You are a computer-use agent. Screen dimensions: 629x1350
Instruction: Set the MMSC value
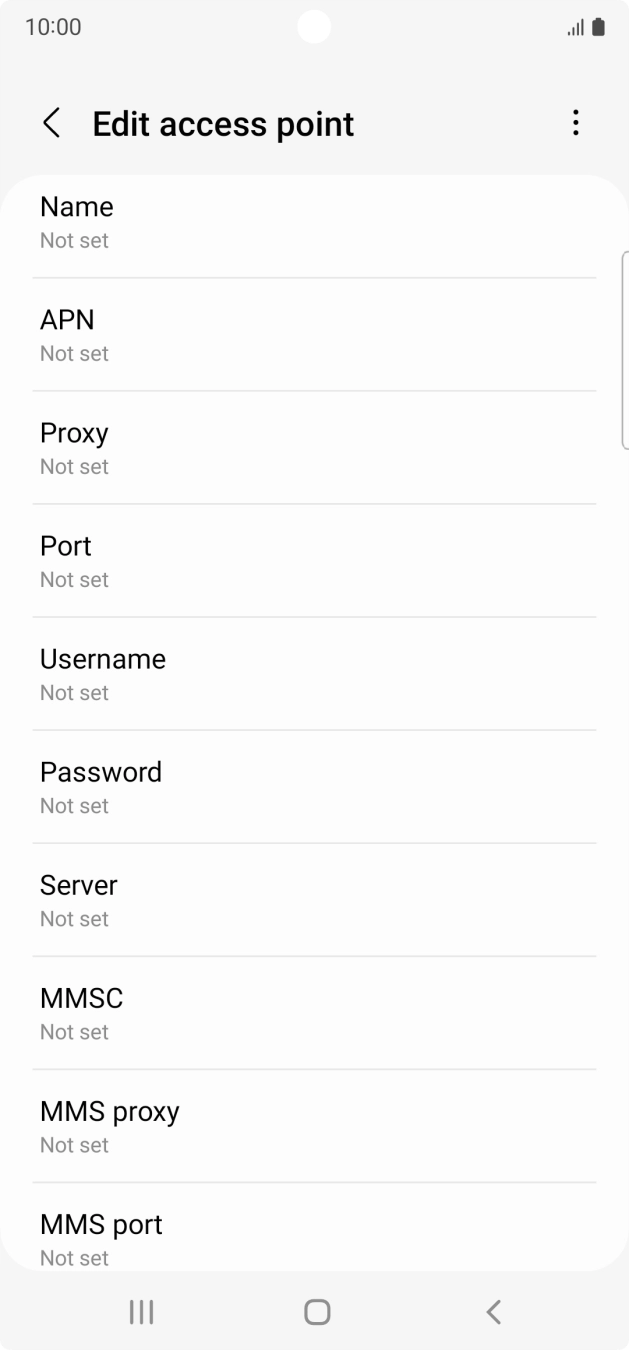[314, 1013]
